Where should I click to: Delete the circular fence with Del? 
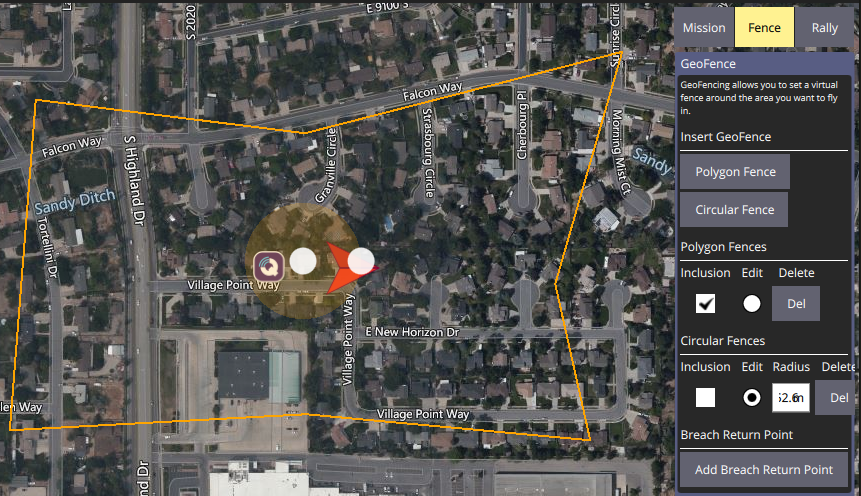pyautogui.click(x=840, y=397)
